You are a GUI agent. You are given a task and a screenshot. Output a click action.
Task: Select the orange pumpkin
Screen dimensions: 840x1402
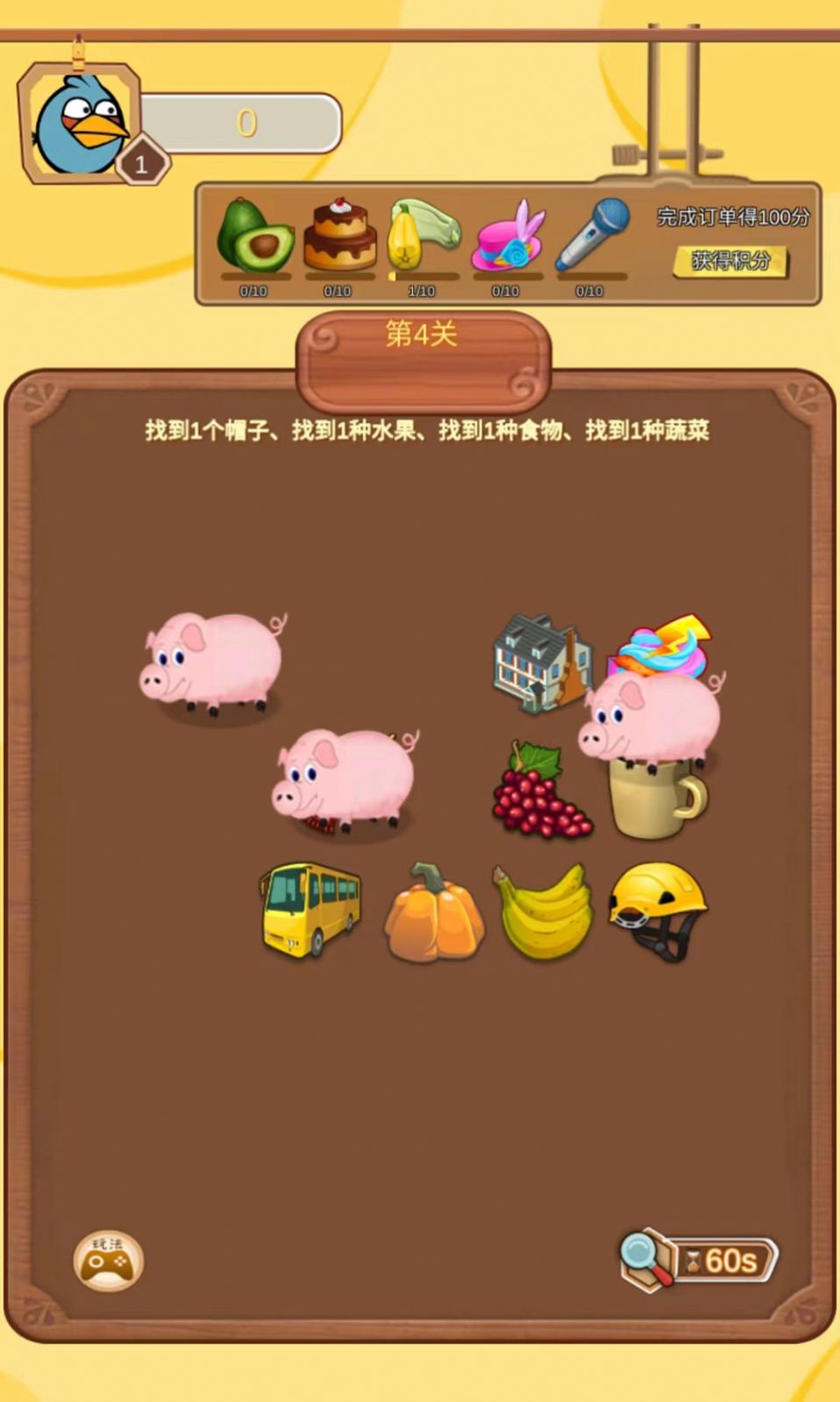(x=433, y=914)
